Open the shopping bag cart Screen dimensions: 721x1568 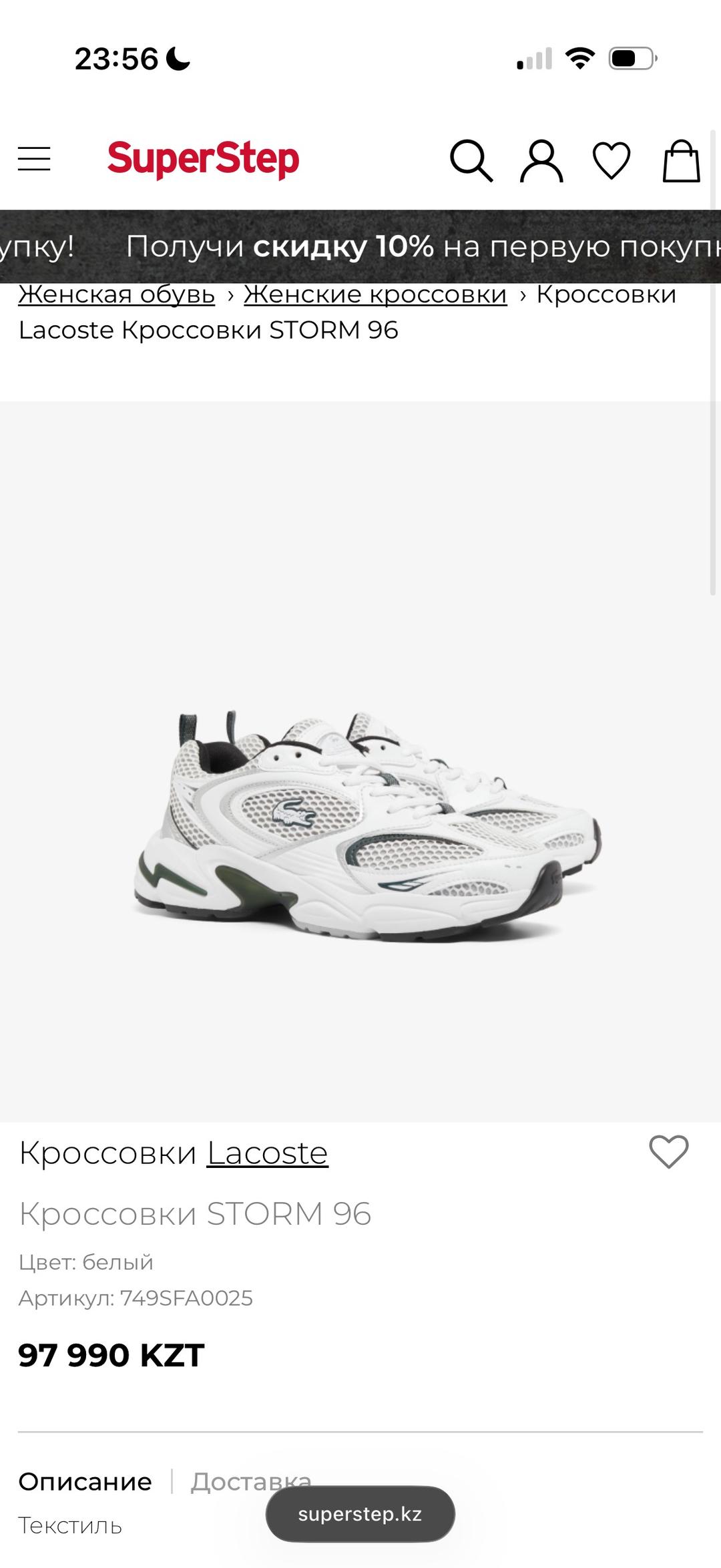[x=681, y=160]
